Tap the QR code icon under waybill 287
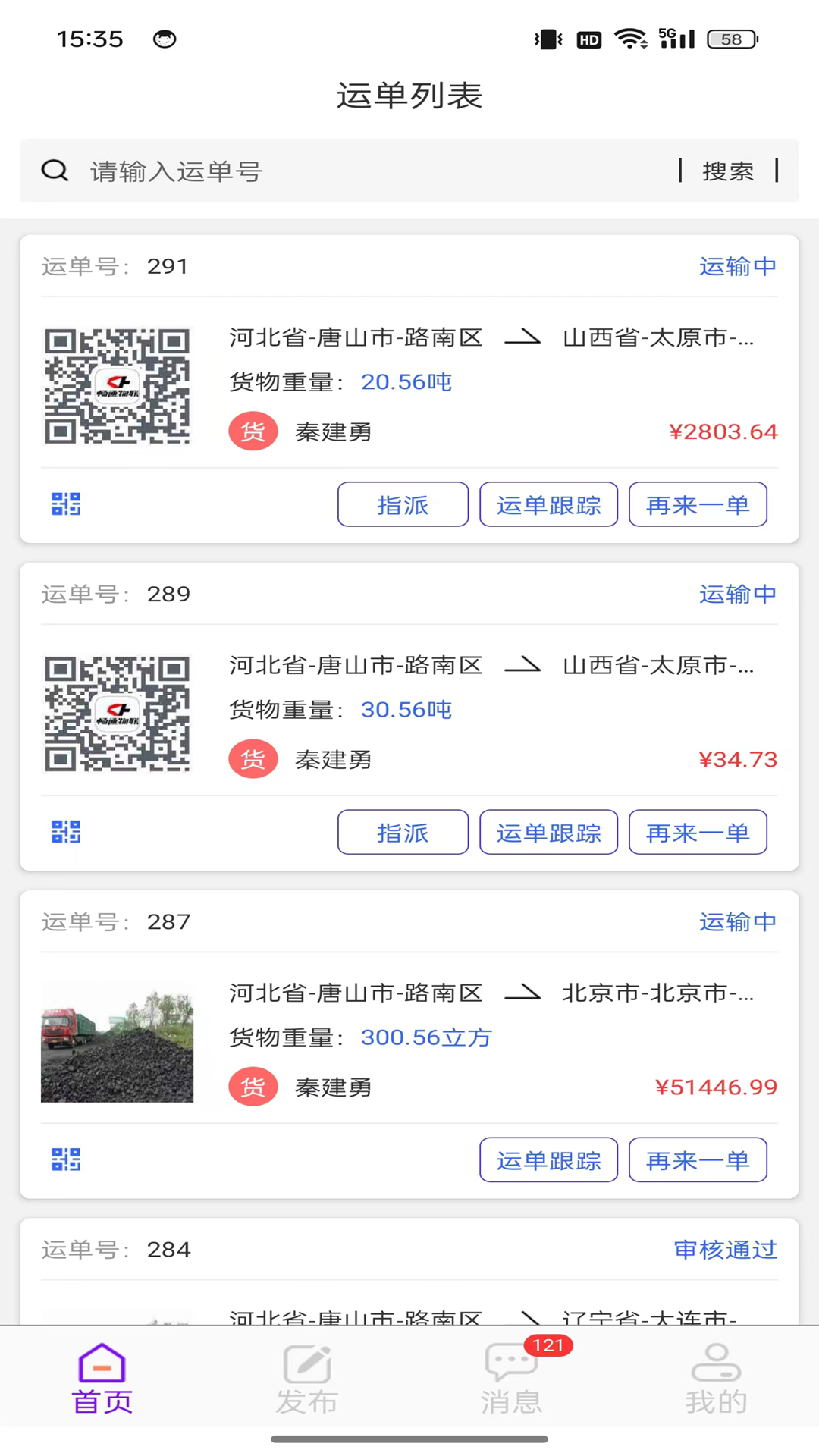 tap(66, 1159)
